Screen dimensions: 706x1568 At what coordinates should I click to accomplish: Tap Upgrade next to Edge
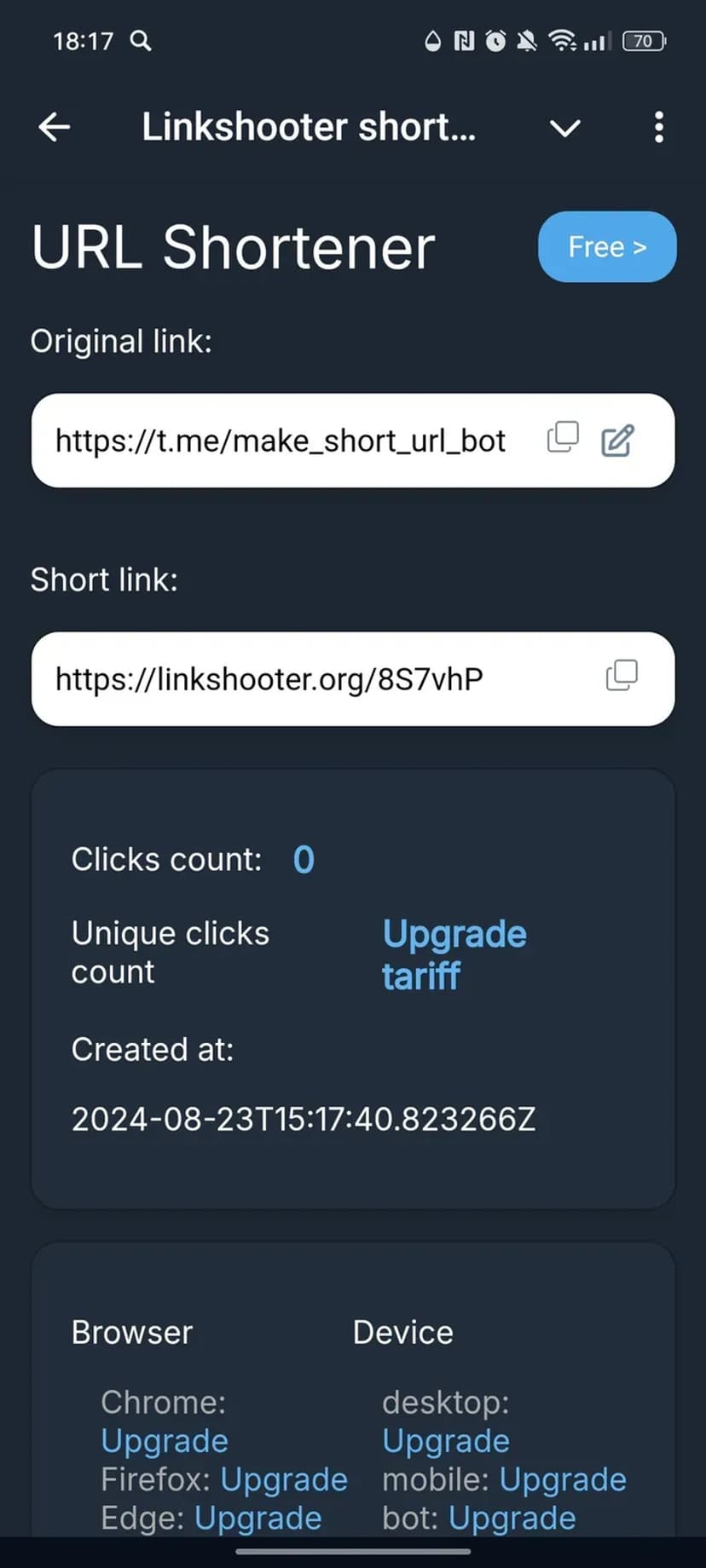tap(258, 1518)
